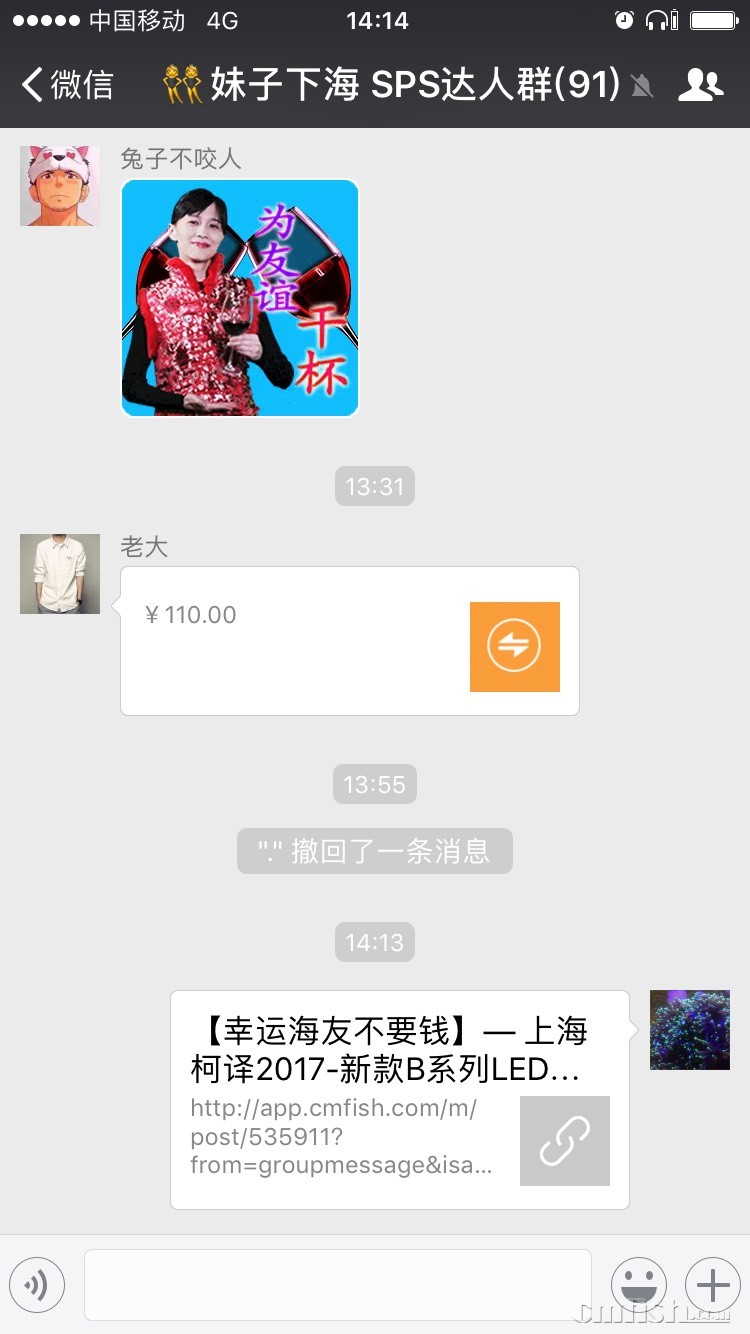Open the ¥110.00 transfer message
The height and width of the screenshot is (1334, 750).
tap(350, 641)
